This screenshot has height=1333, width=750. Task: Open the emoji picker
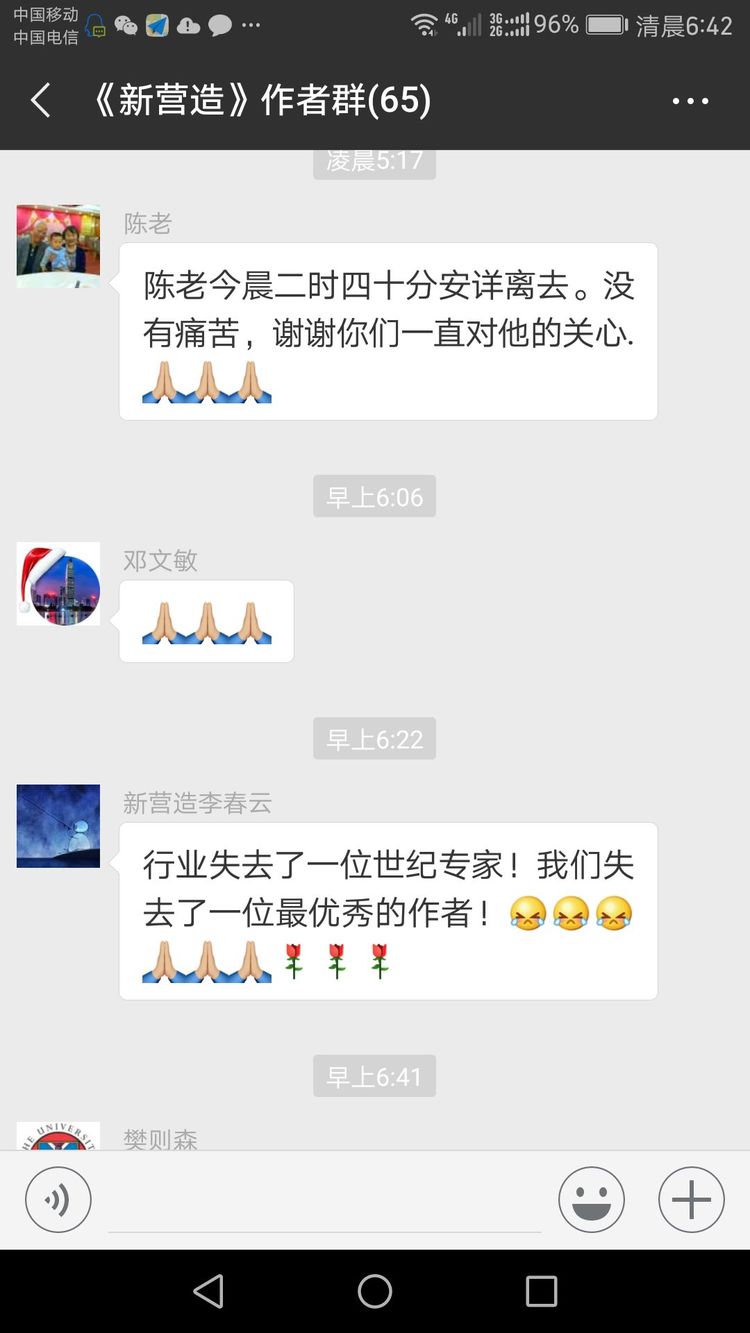[x=591, y=1199]
